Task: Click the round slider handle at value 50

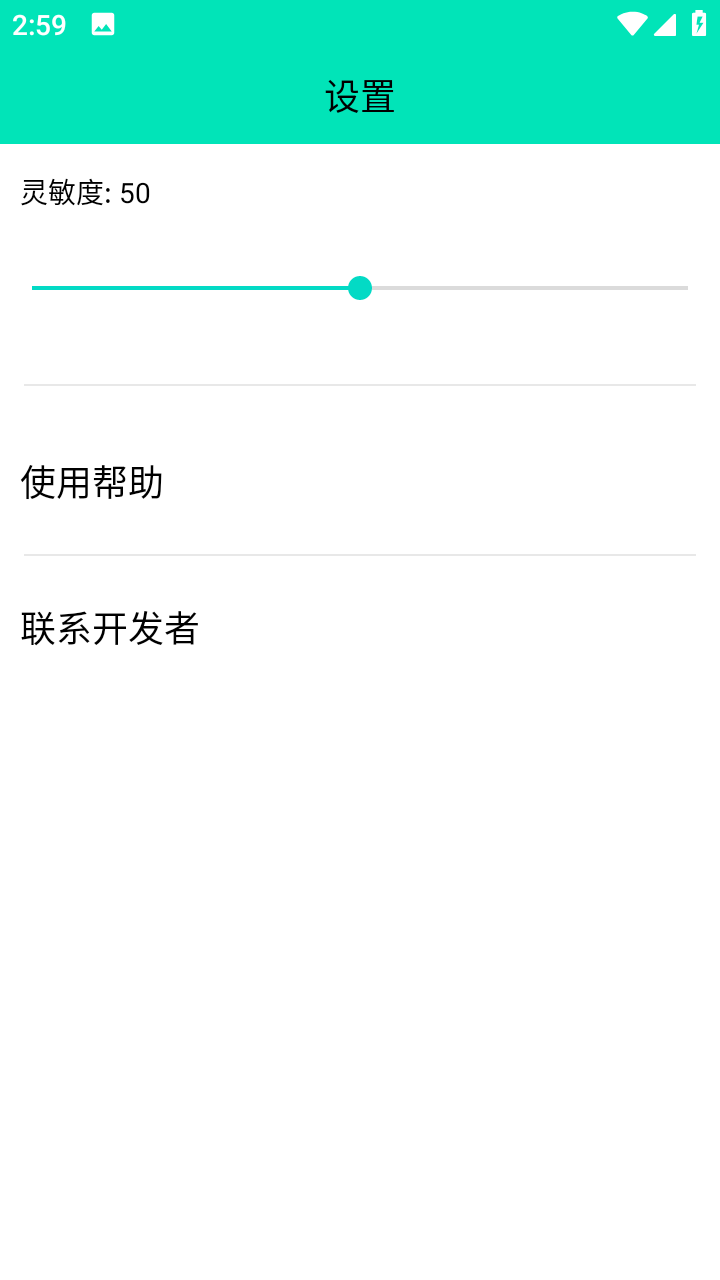Action: point(360,288)
